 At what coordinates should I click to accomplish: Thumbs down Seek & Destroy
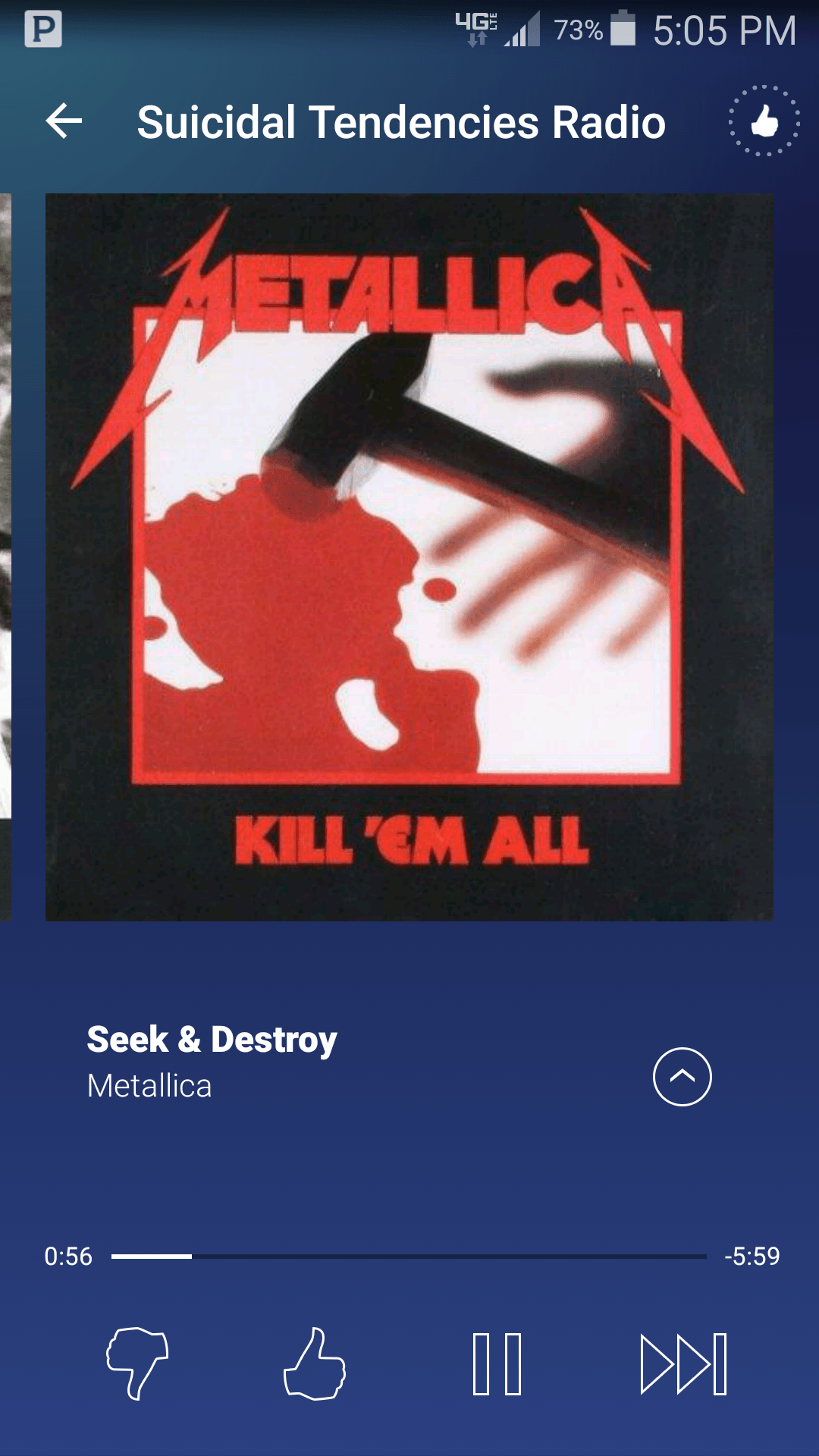coord(137,1363)
